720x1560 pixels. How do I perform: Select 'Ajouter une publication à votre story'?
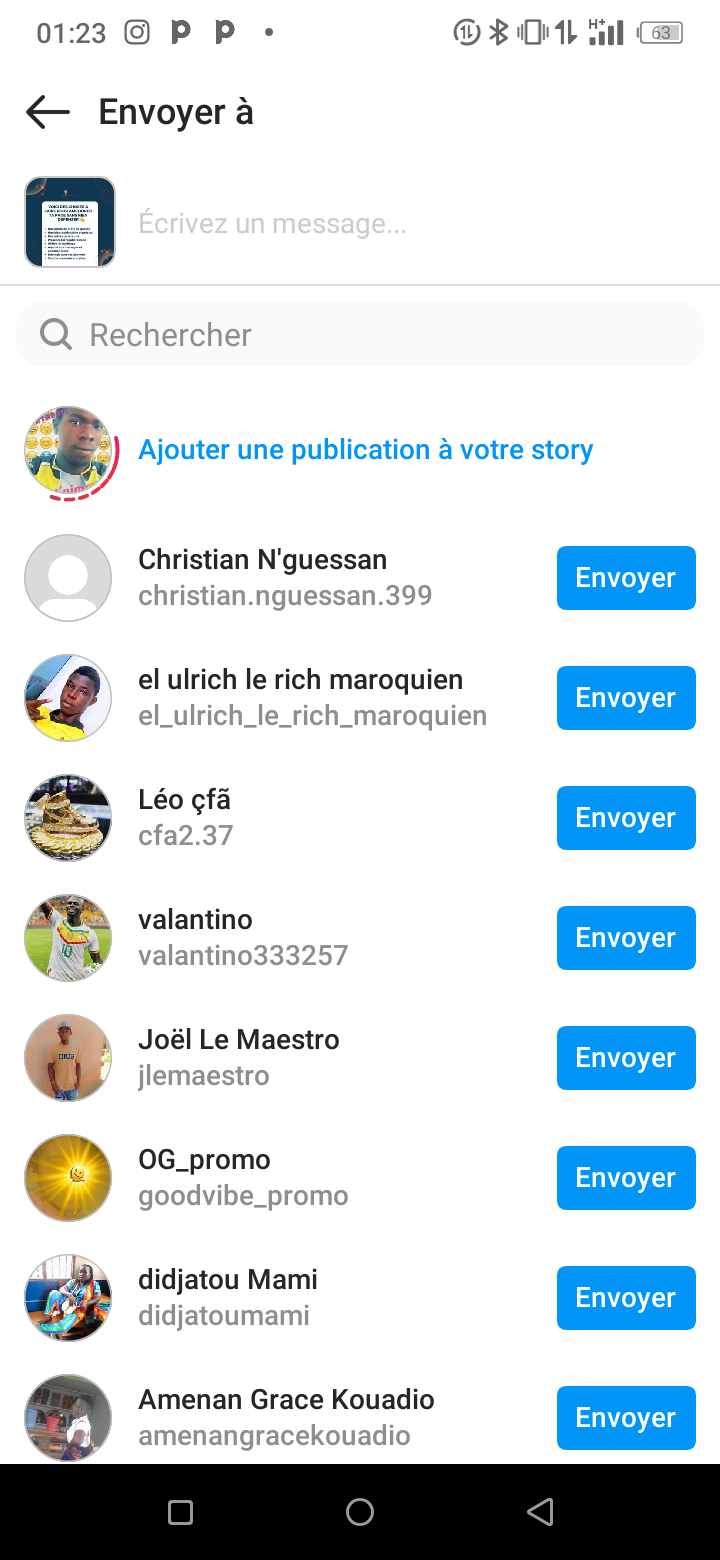(x=365, y=450)
